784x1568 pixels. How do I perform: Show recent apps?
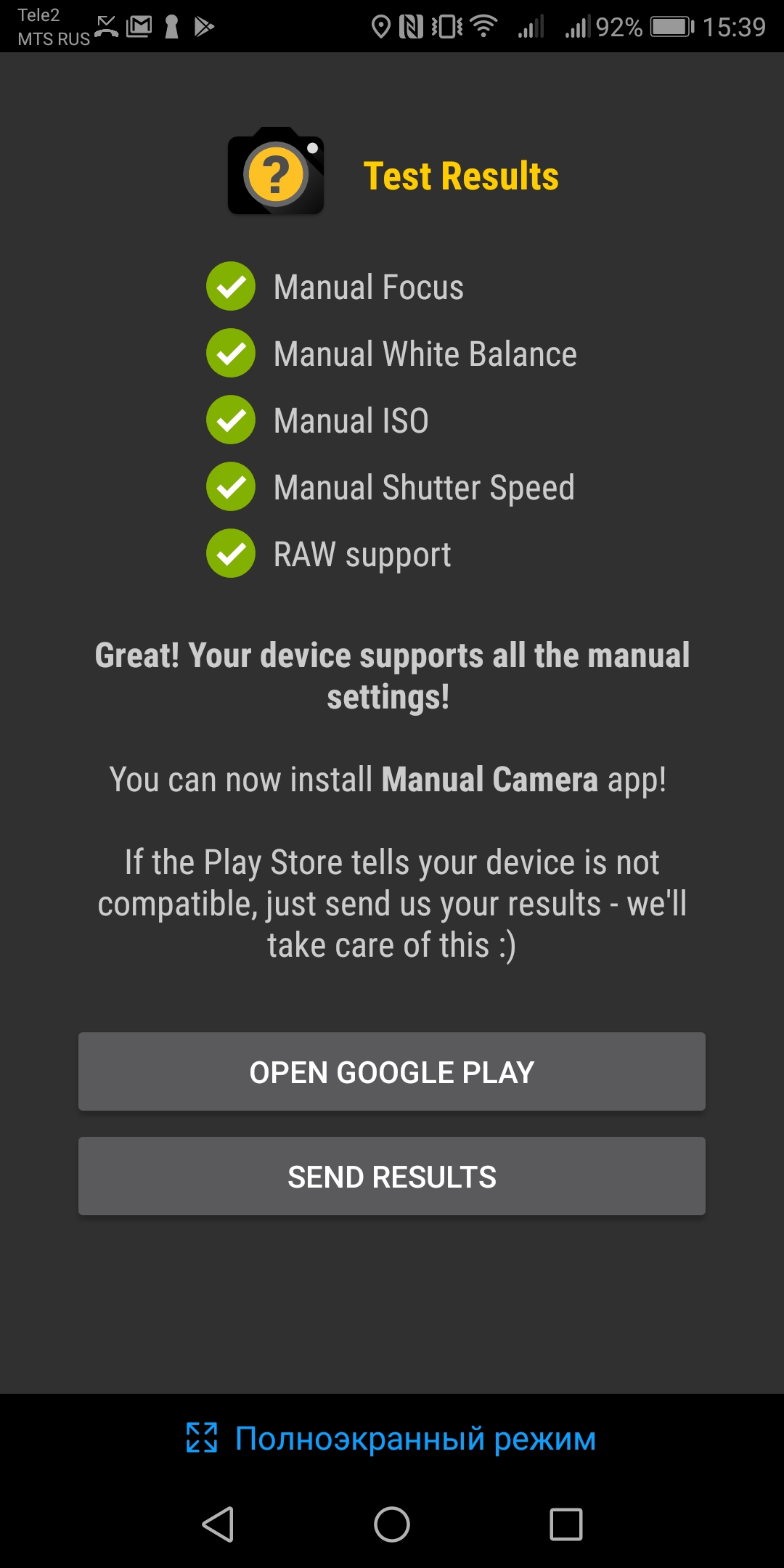[566, 1524]
